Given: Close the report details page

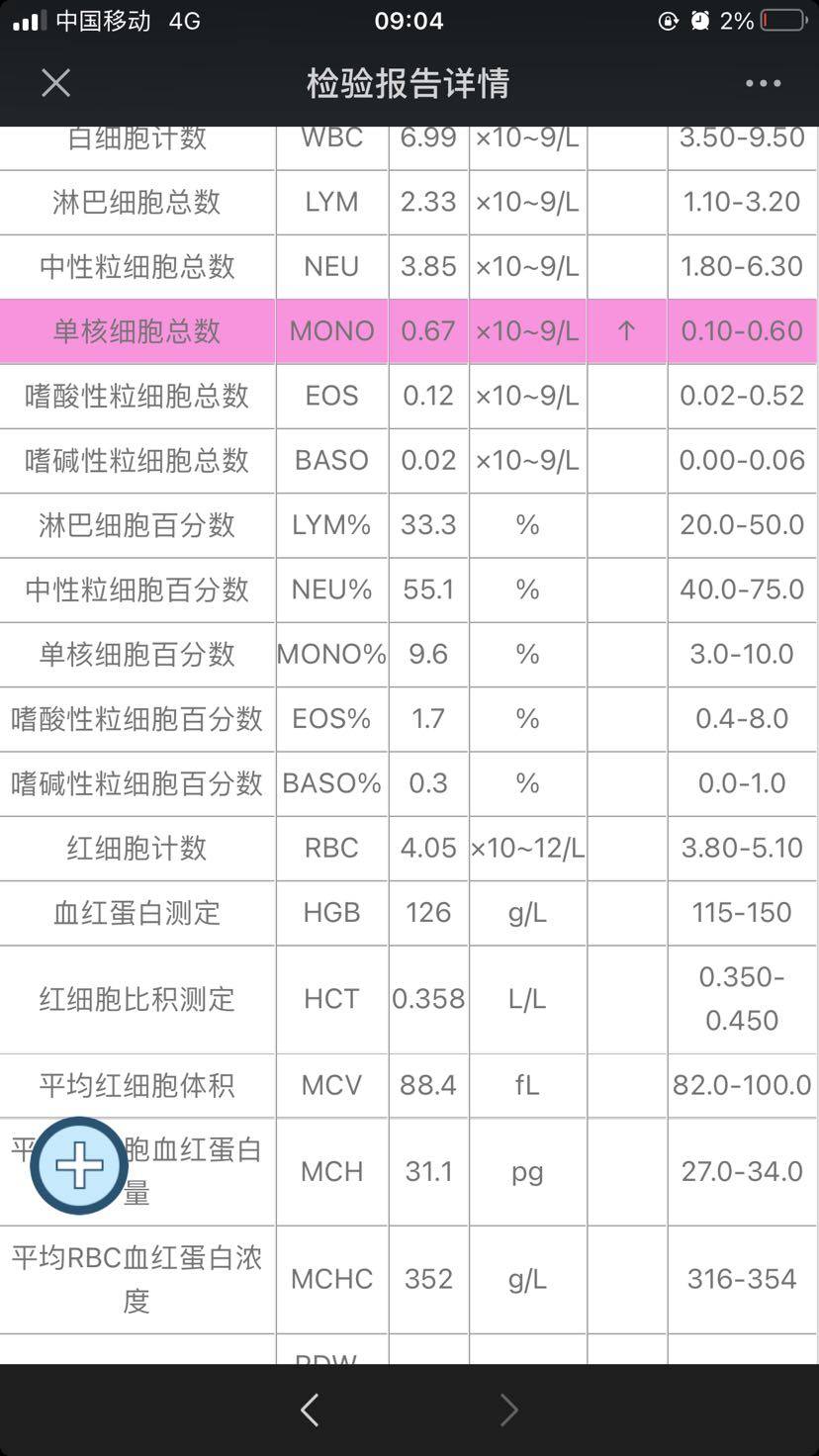Looking at the screenshot, I should click(x=56, y=83).
